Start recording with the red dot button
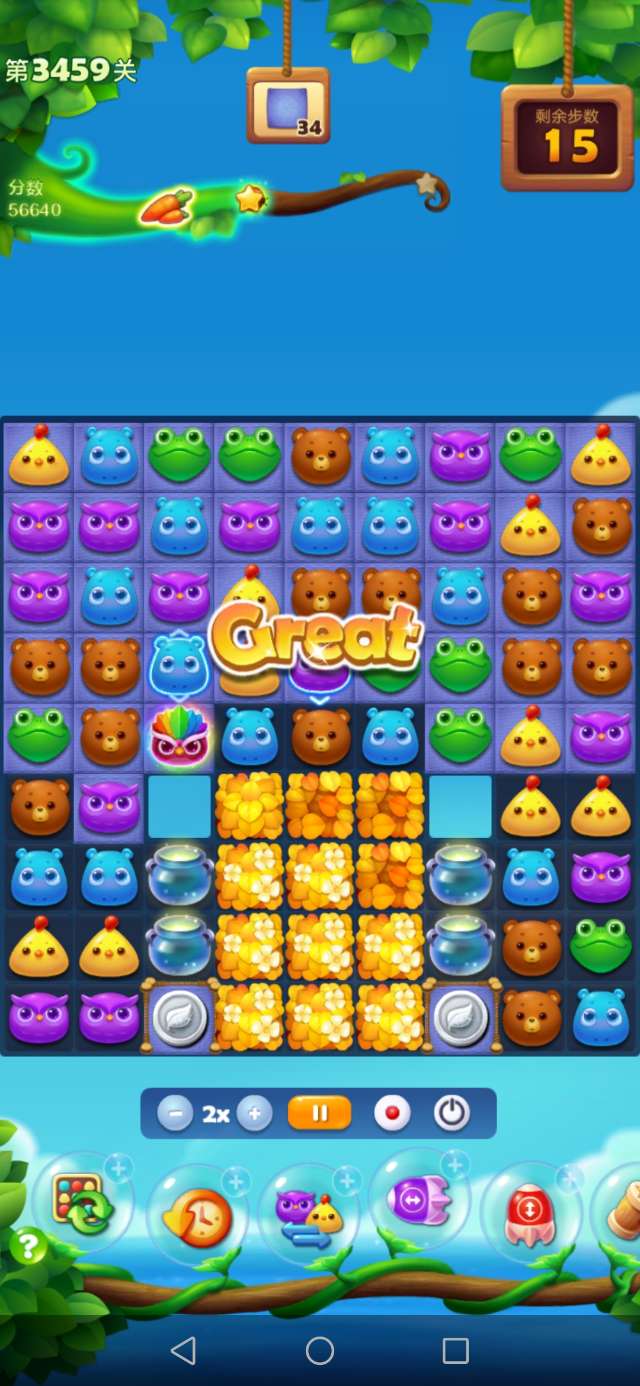Image resolution: width=640 pixels, height=1386 pixels. click(391, 1113)
